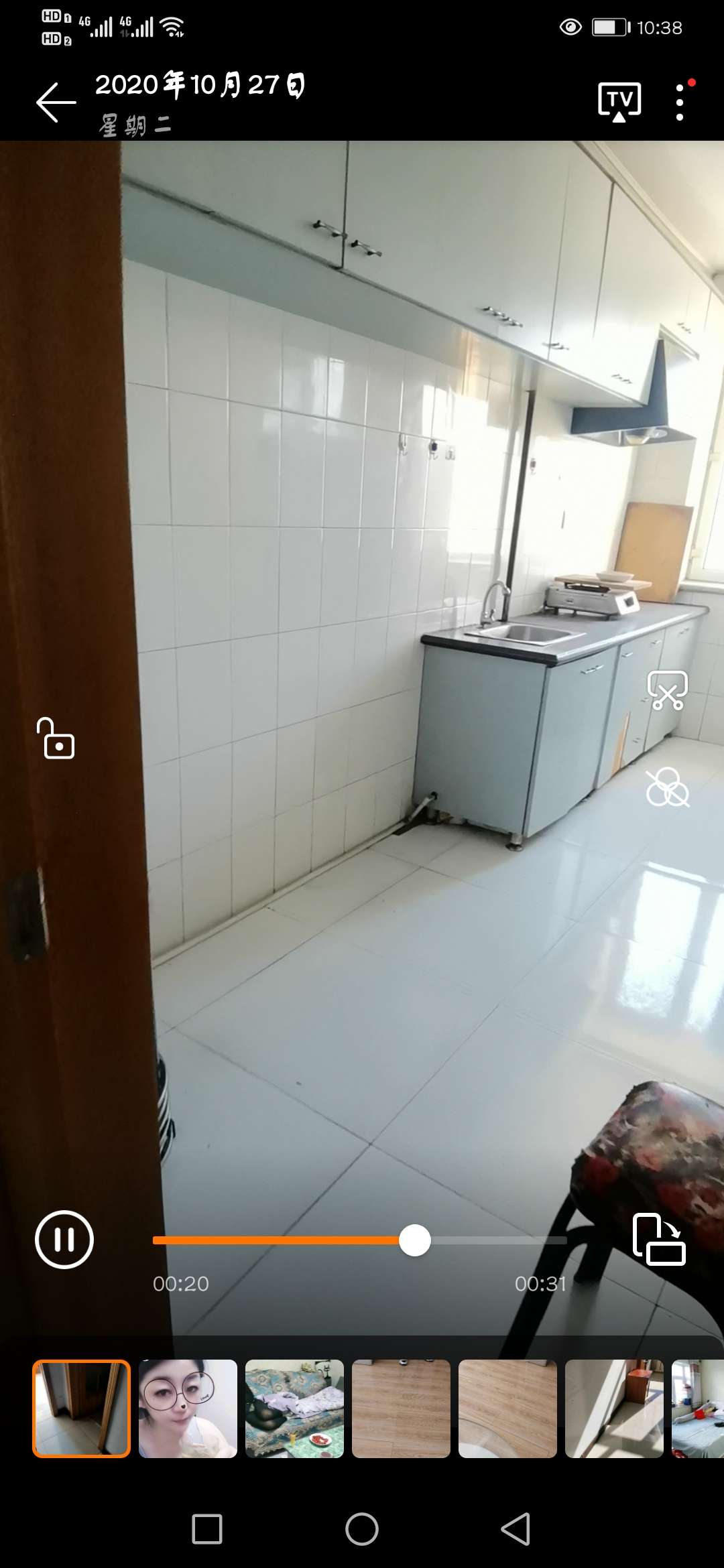
Task: Cast video to TV
Action: coord(619,102)
